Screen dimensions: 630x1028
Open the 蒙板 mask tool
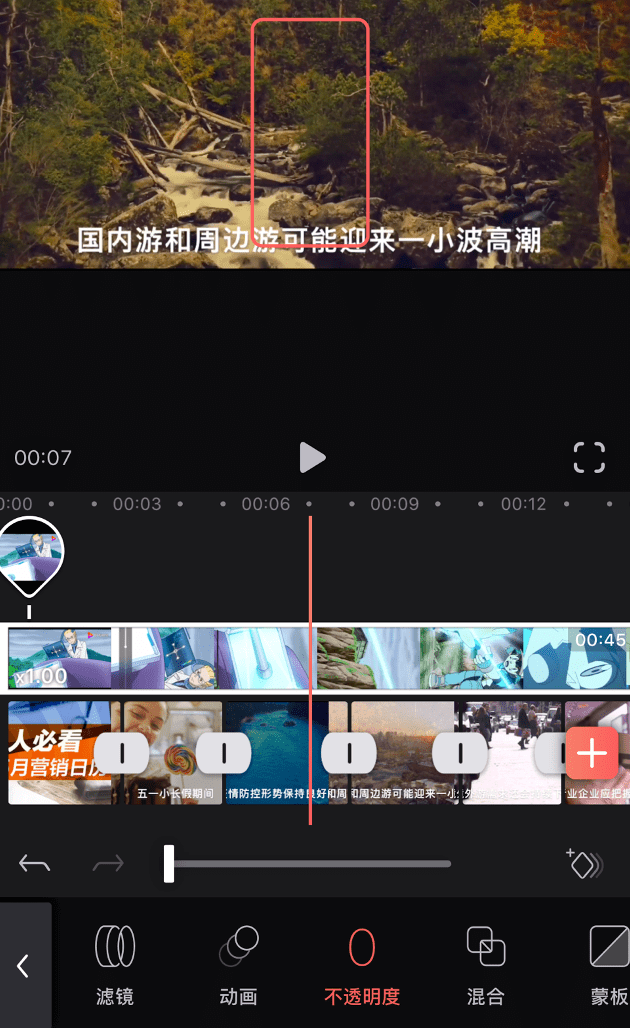point(608,964)
